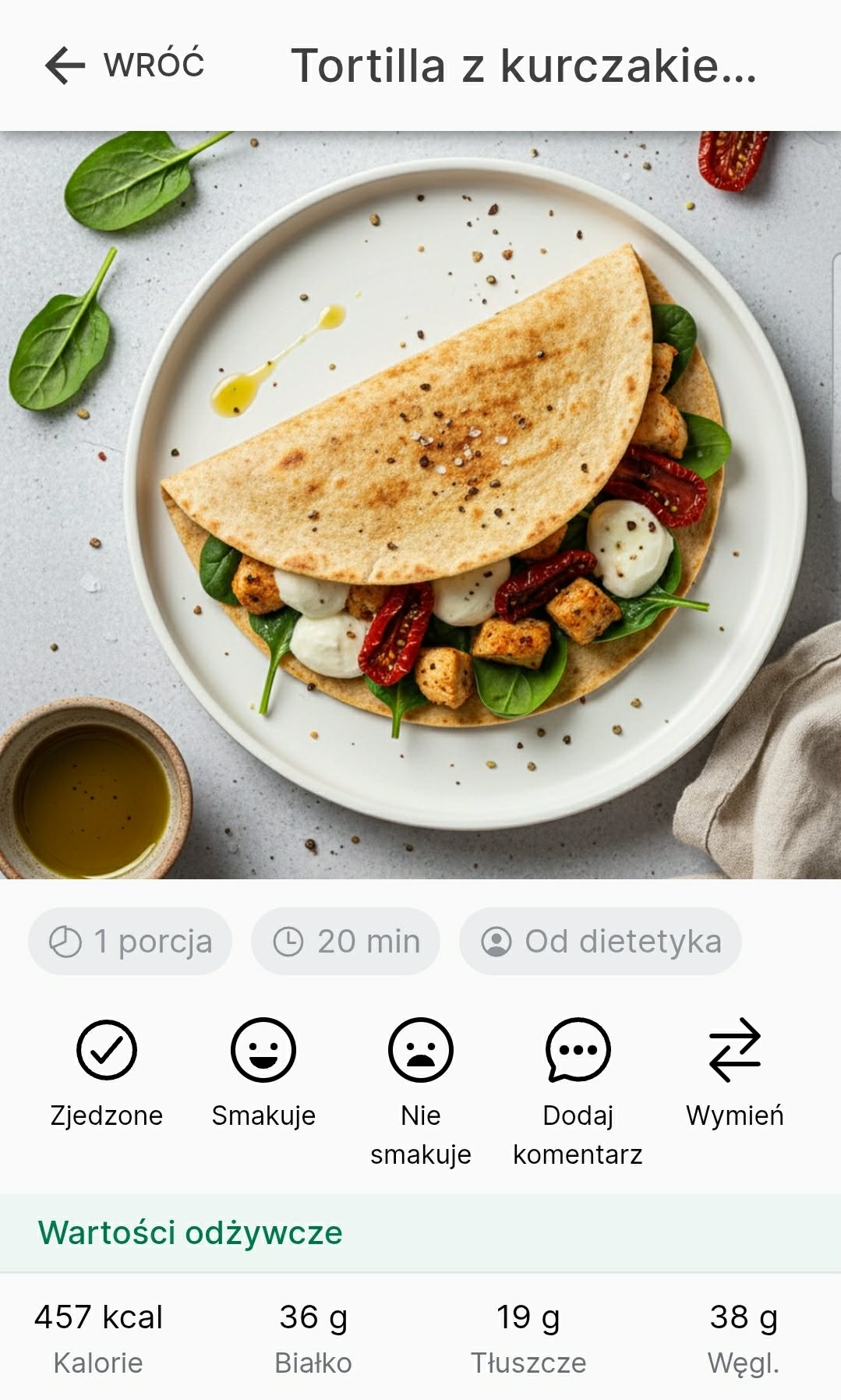Rate the recipe with Smakuje
Image resolution: width=841 pixels, height=1400 pixels.
click(x=263, y=1050)
